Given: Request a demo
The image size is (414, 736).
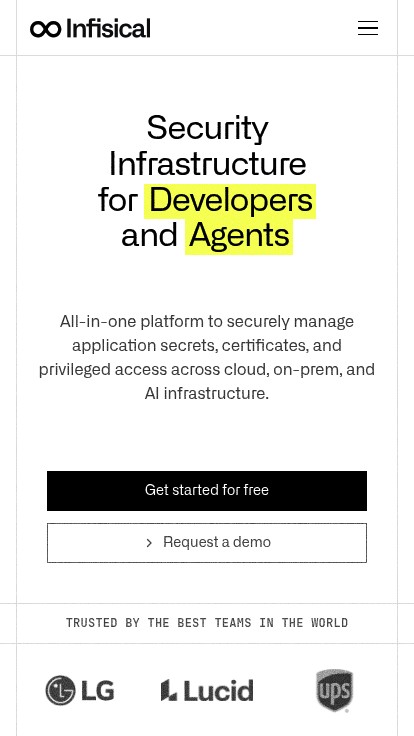Looking at the screenshot, I should point(207,543).
